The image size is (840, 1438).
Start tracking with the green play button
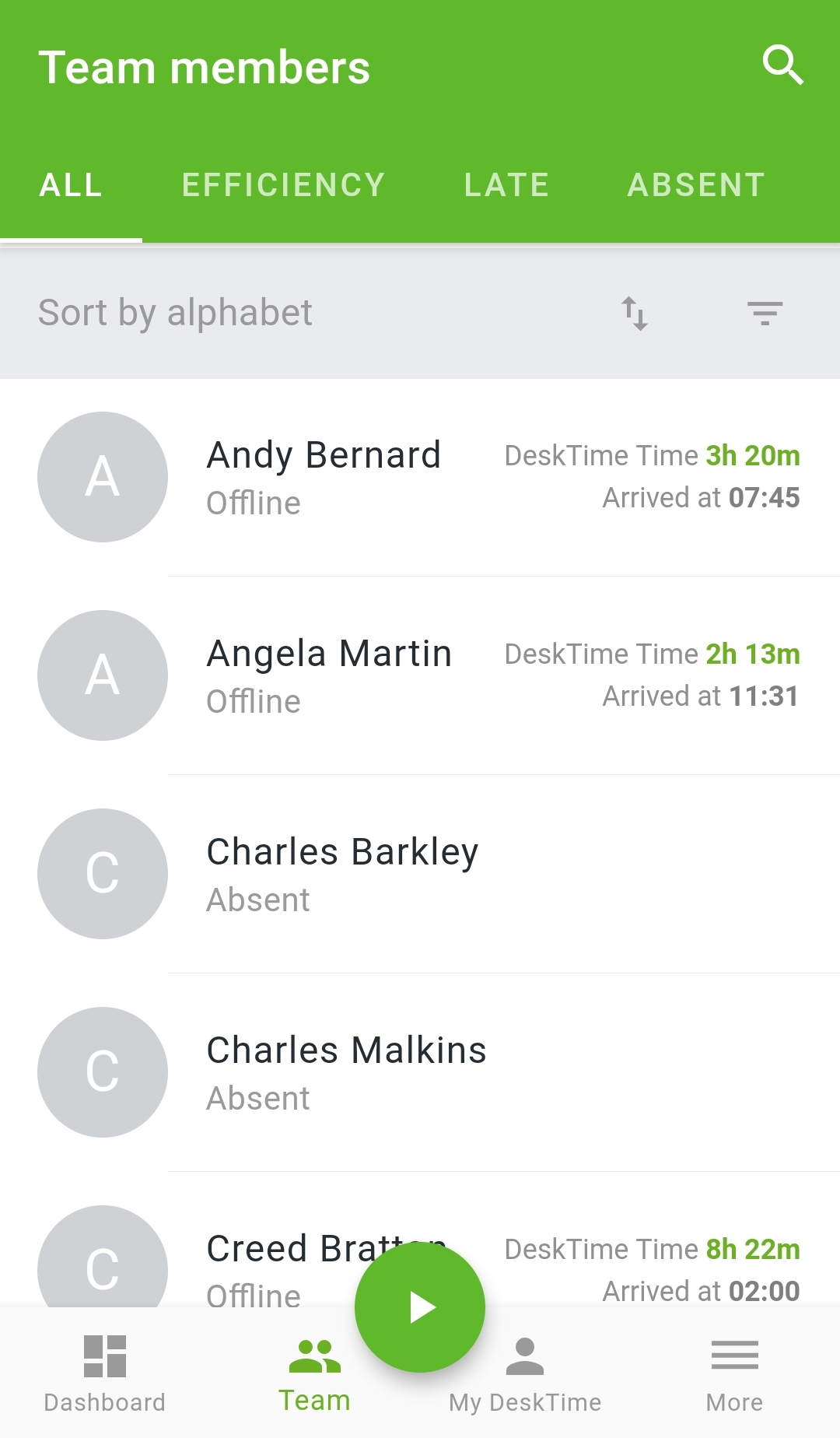click(x=420, y=1307)
